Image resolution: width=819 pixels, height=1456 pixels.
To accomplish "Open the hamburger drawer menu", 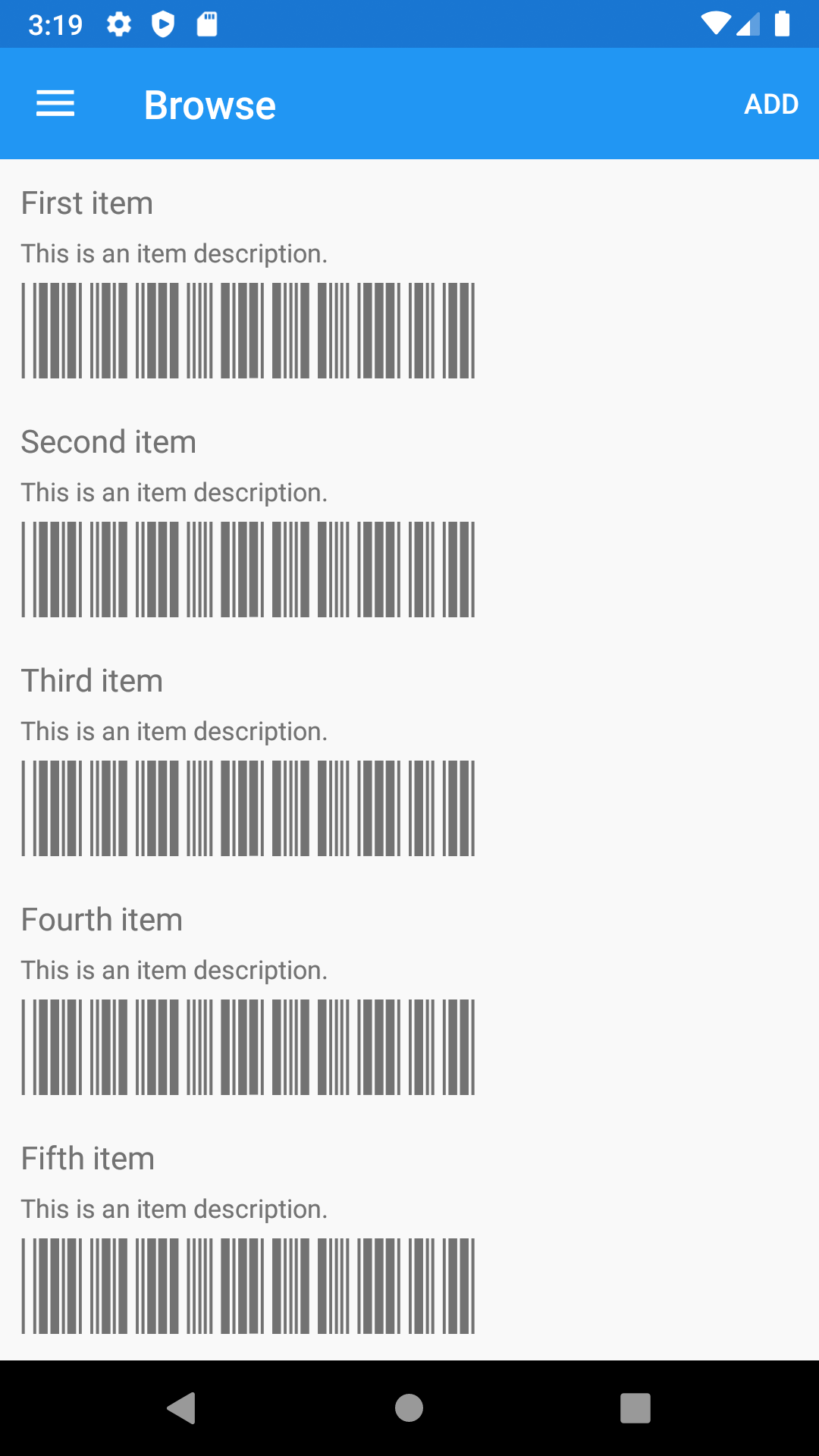I will 55,104.
